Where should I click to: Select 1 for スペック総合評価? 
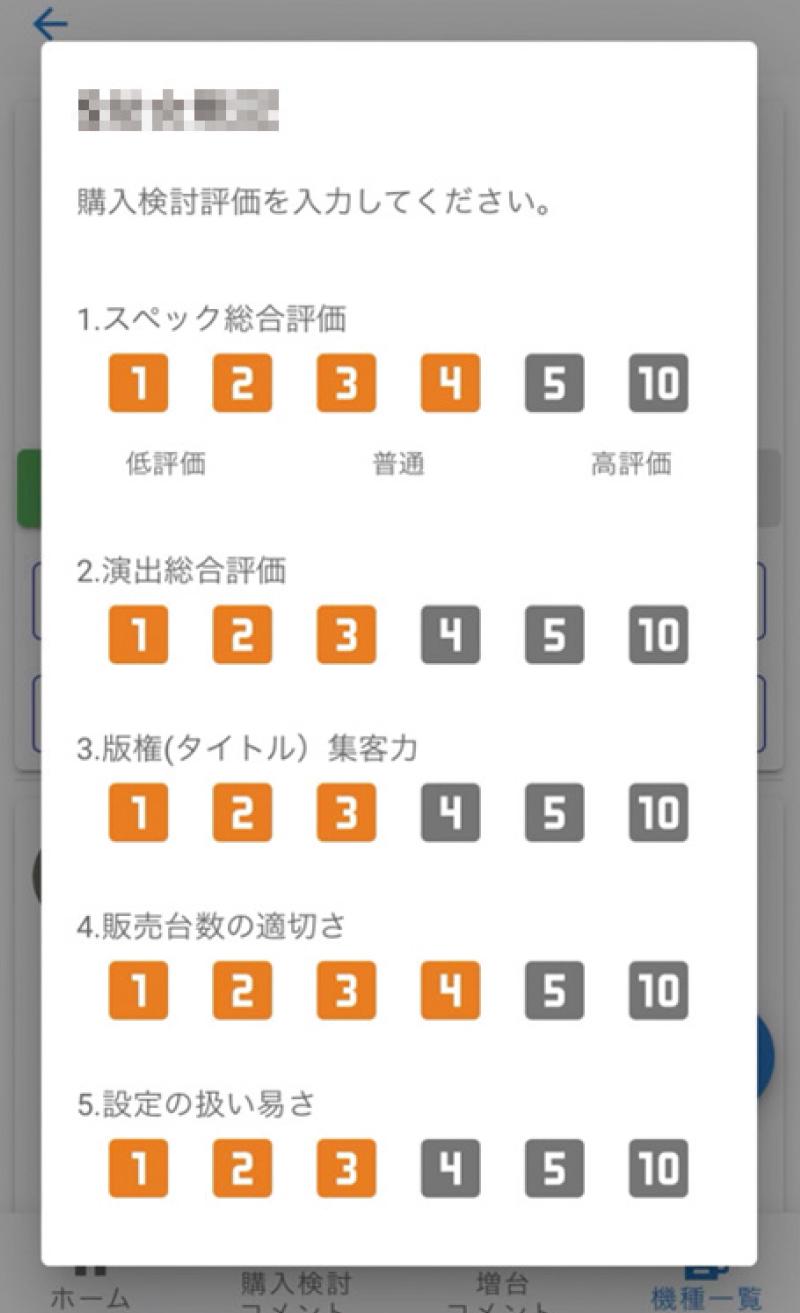(x=138, y=383)
